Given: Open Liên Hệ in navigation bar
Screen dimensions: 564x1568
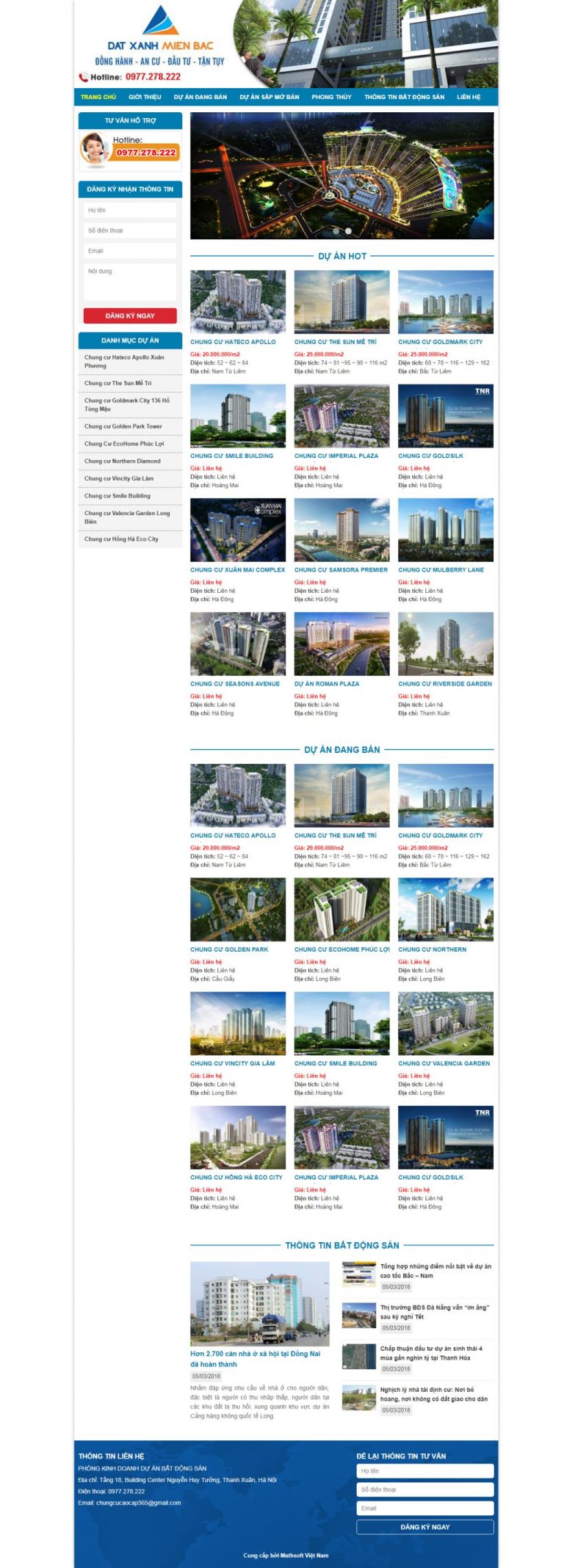Looking at the screenshot, I should point(468,97).
